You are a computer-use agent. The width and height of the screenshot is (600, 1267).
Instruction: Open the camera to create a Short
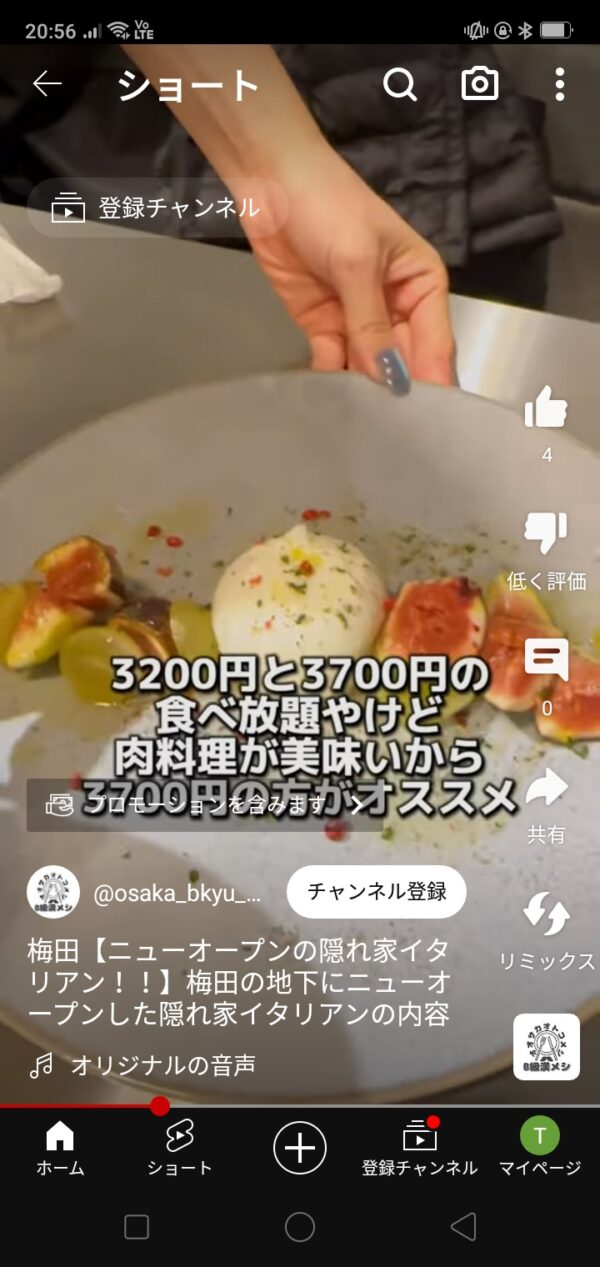pyautogui.click(x=480, y=85)
